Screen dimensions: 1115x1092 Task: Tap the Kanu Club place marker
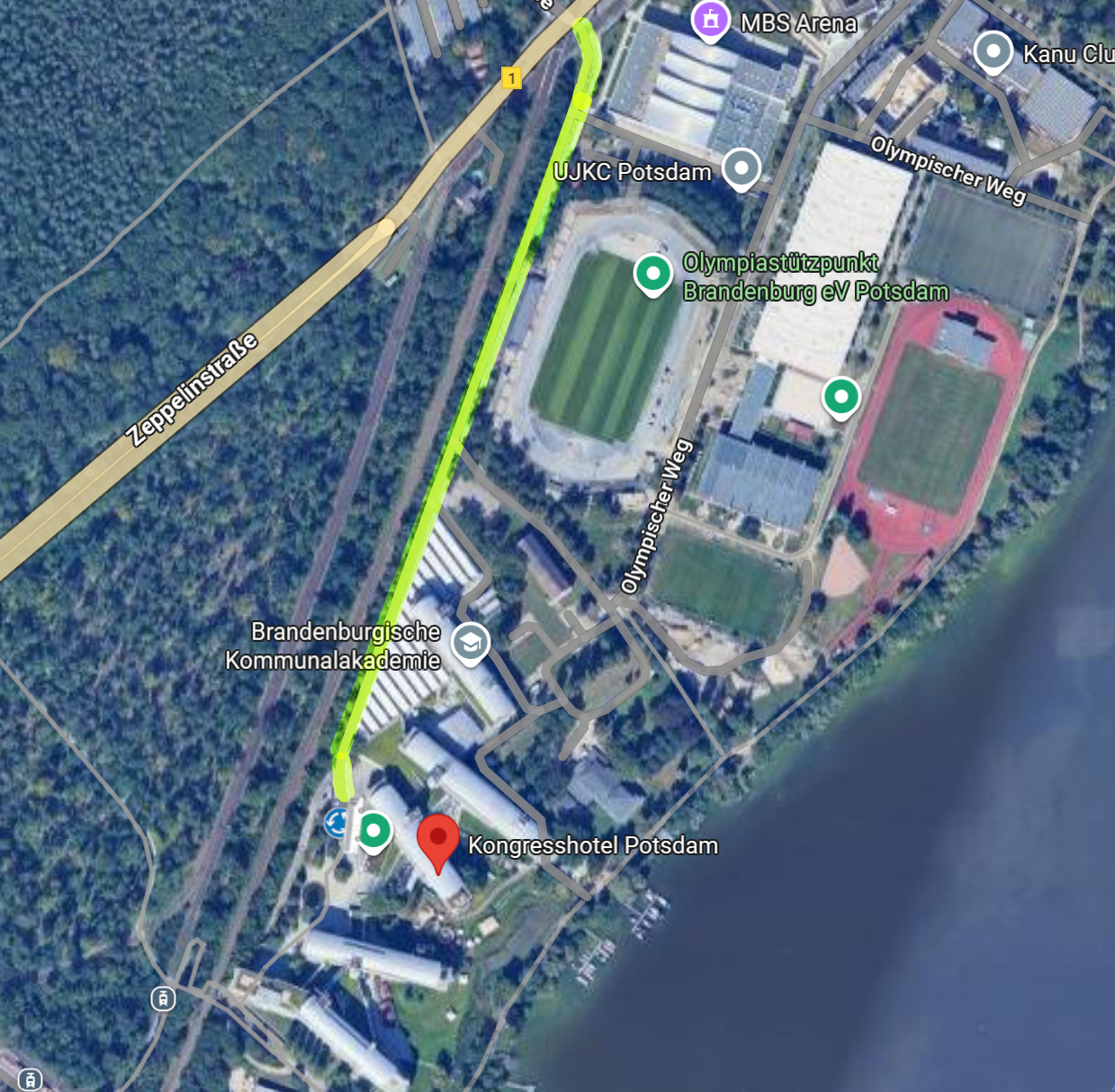[994, 53]
